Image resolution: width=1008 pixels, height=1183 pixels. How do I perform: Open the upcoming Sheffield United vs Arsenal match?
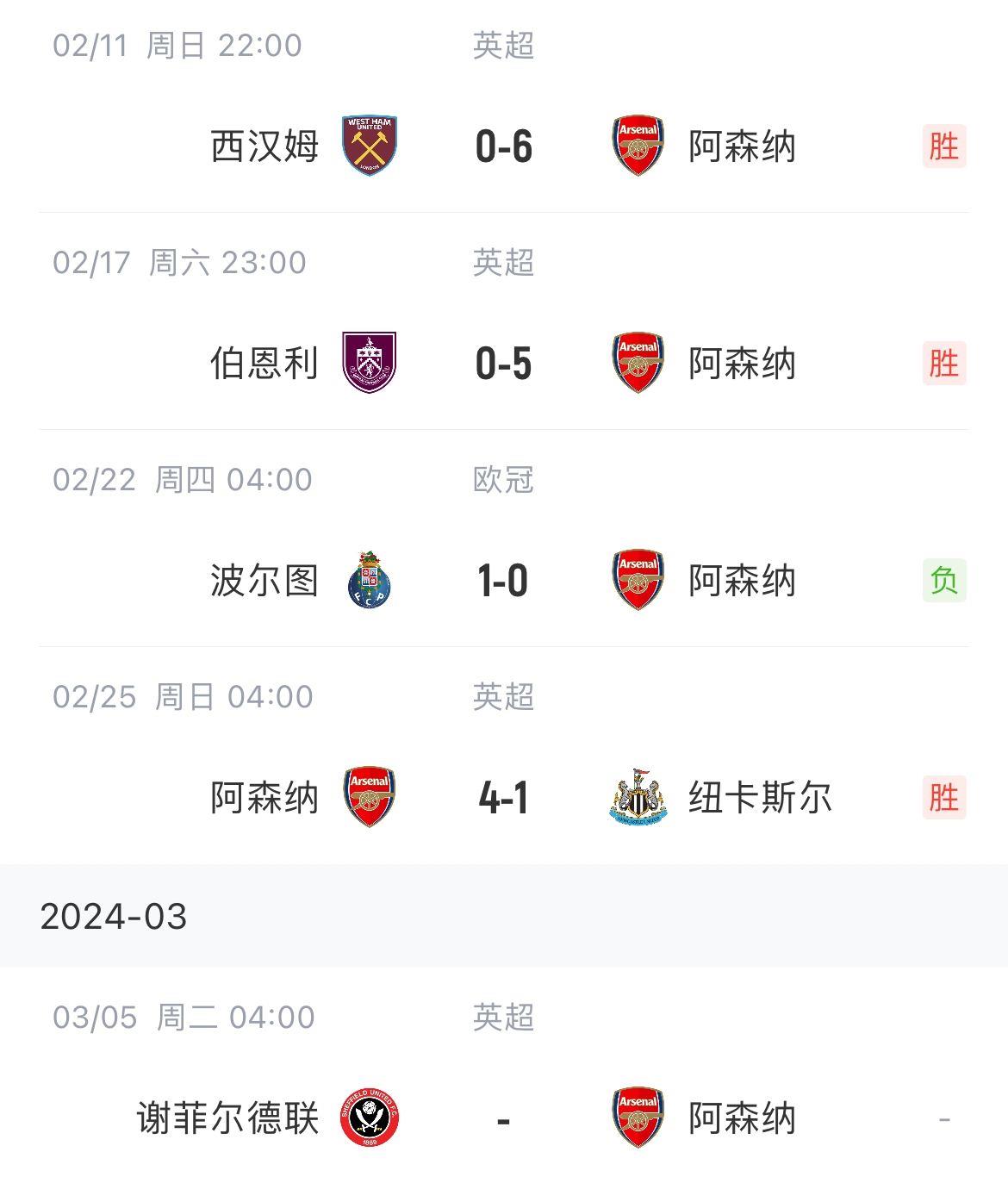click(504, 1118)
